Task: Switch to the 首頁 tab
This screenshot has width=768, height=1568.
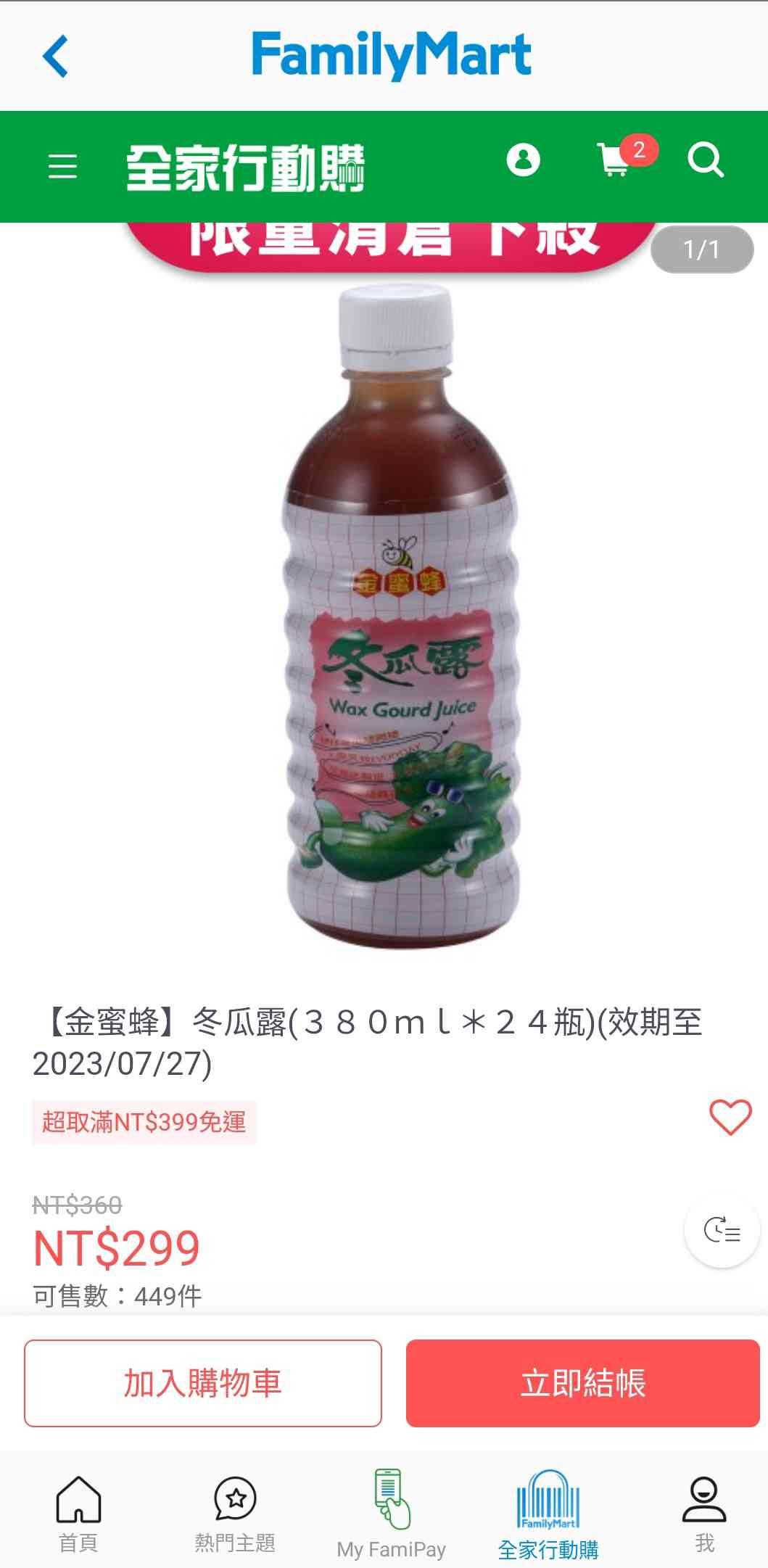Action: click(x=78, y=1514)
